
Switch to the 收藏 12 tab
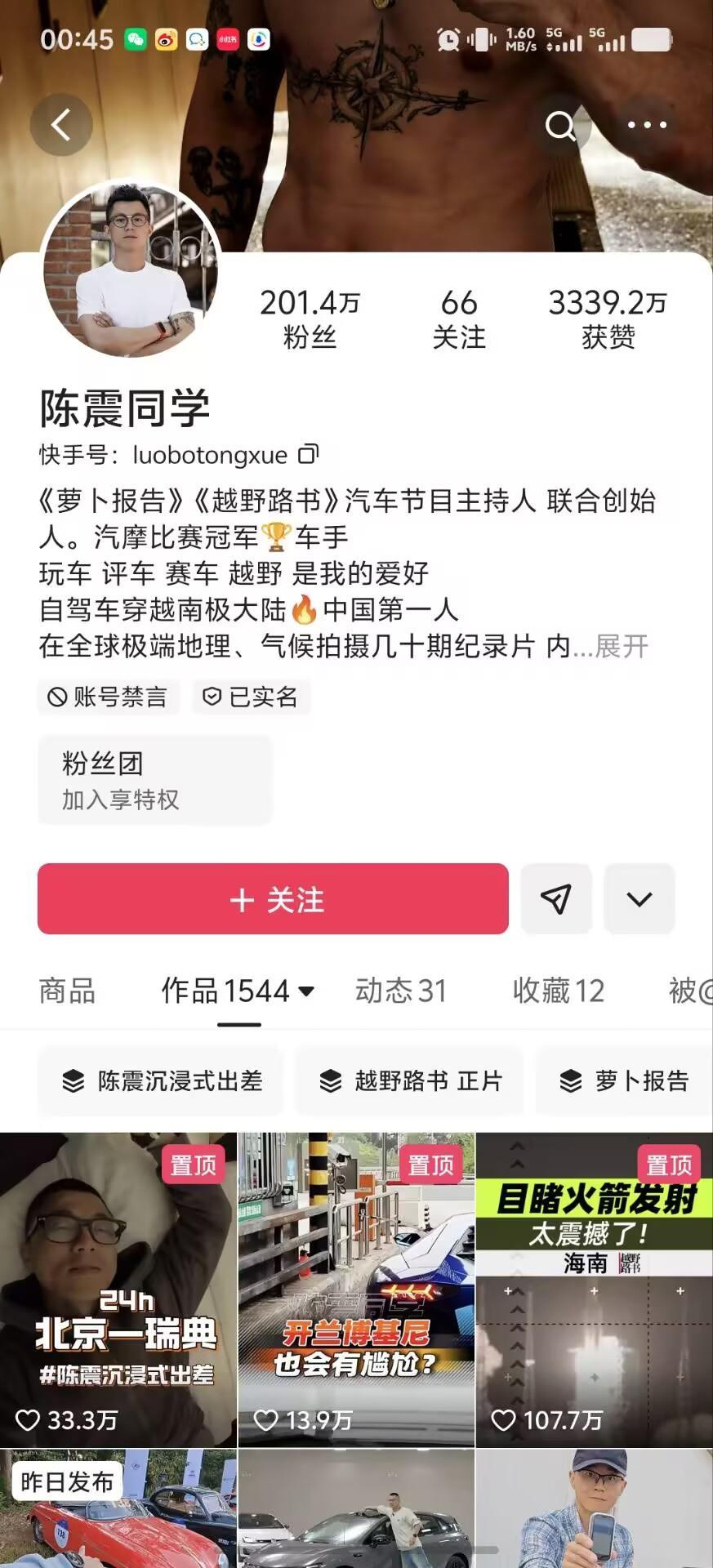tap(558, 991)
